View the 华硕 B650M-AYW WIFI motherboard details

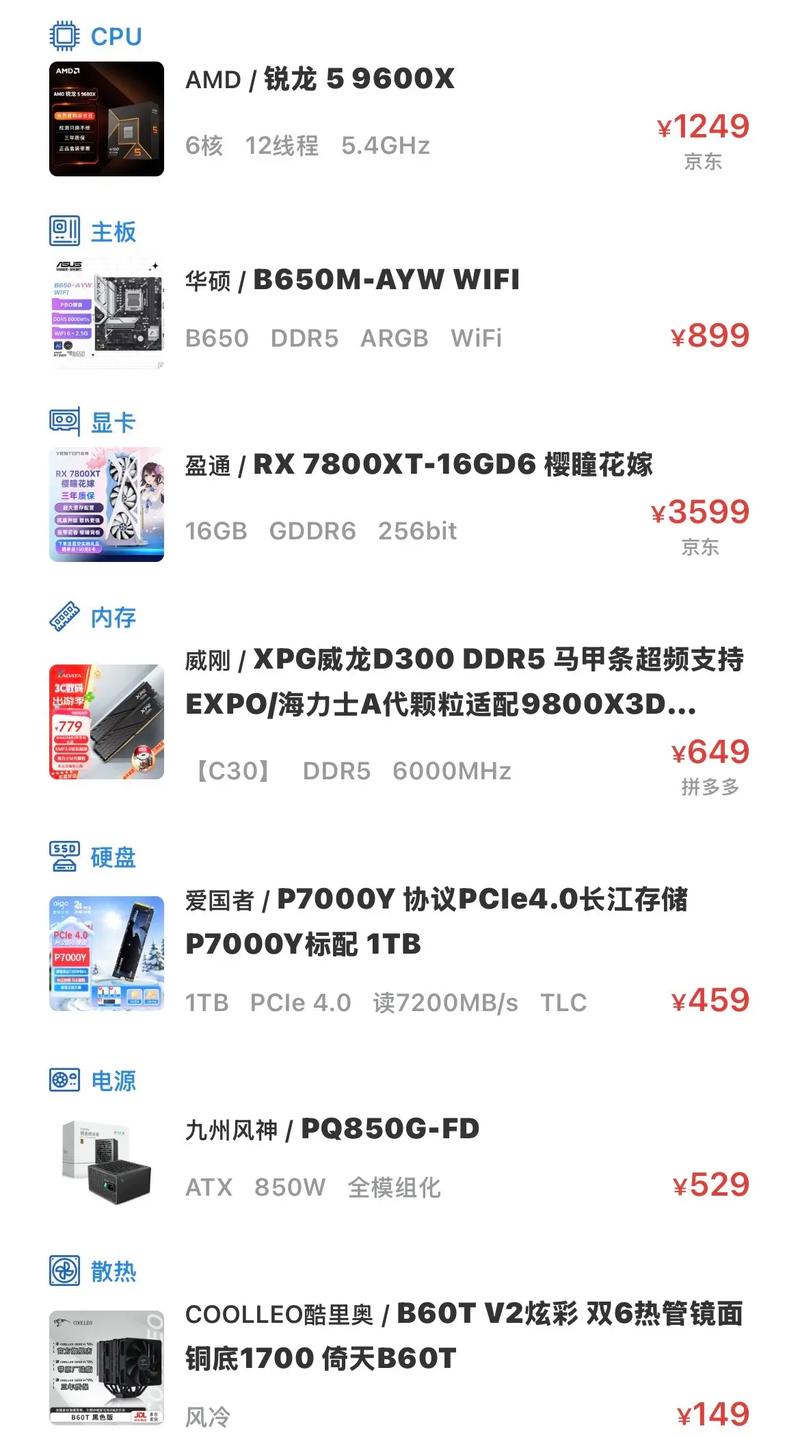point(350,280)
